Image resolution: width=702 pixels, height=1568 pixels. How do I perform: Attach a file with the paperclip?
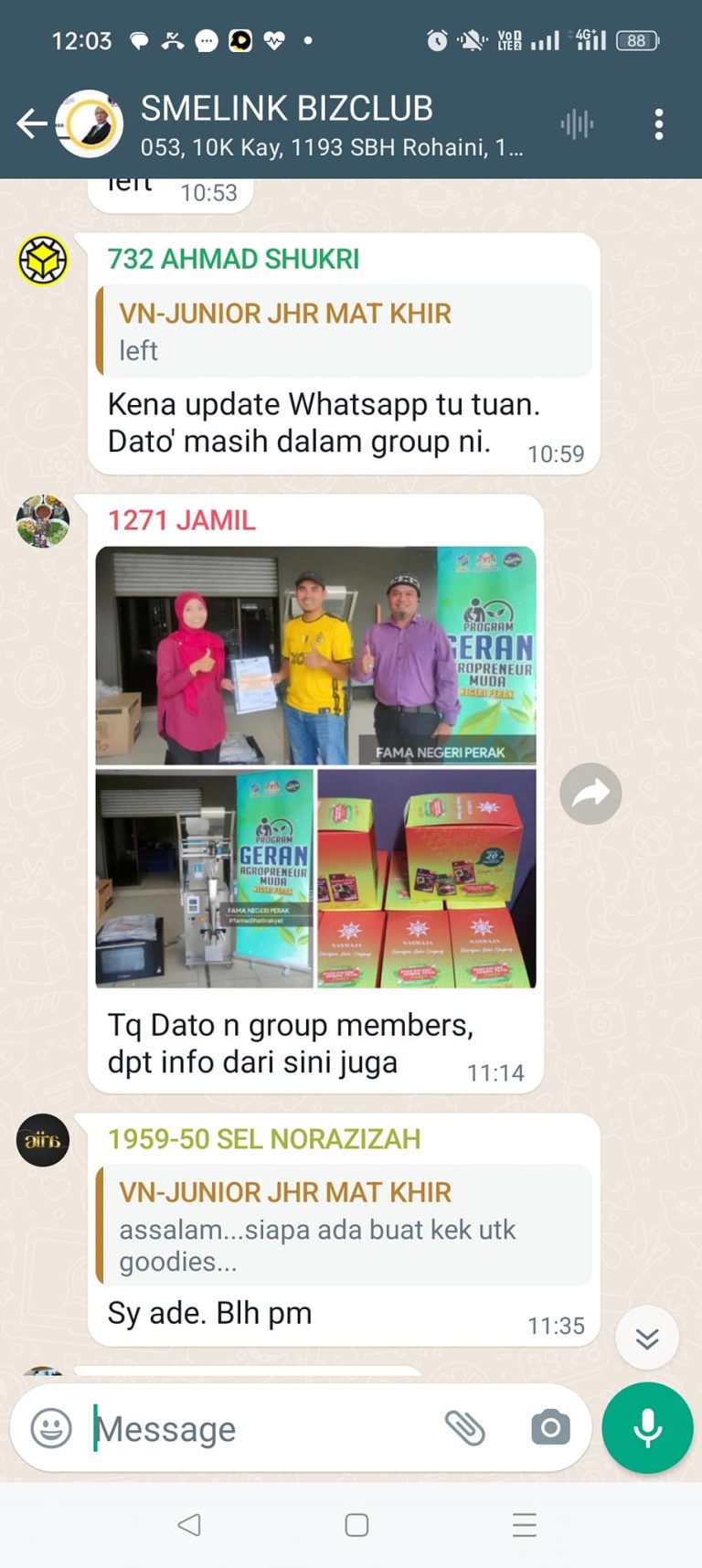click(x=465, y=1427)
